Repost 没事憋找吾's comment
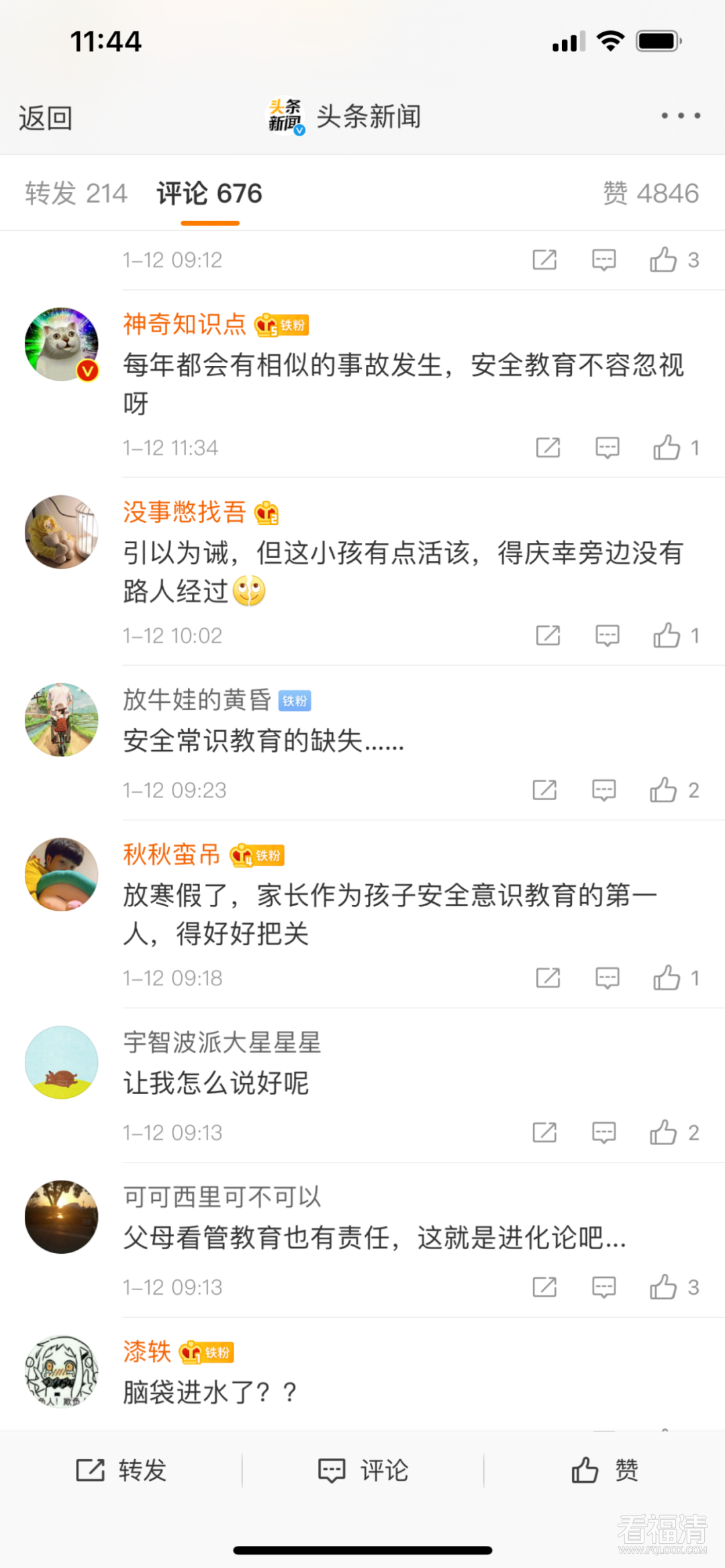This screenshot has width=725, height=1568. [x=548, y=636]
